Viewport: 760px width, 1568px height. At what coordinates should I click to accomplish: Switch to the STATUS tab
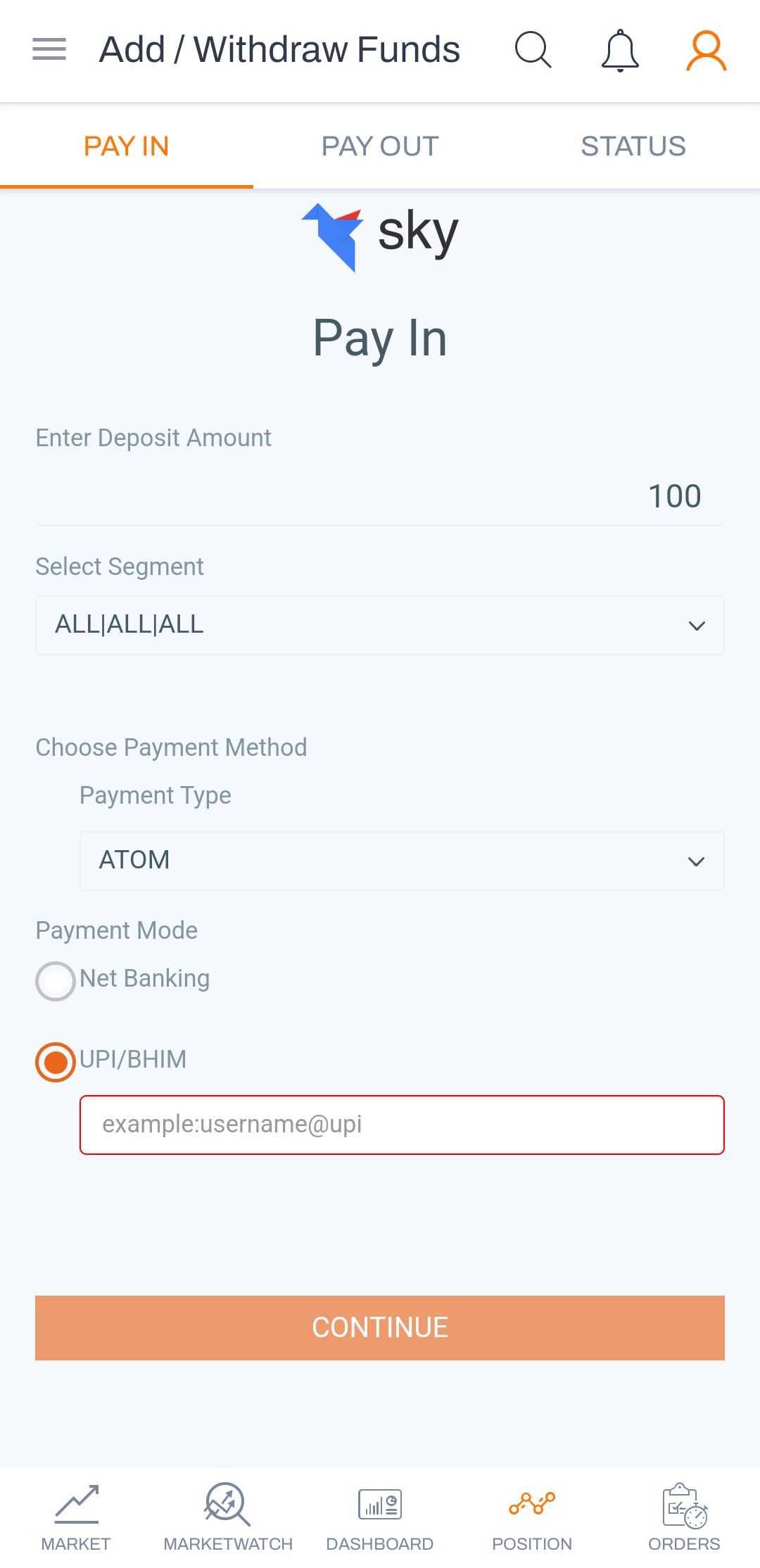[x=633, y=146]
